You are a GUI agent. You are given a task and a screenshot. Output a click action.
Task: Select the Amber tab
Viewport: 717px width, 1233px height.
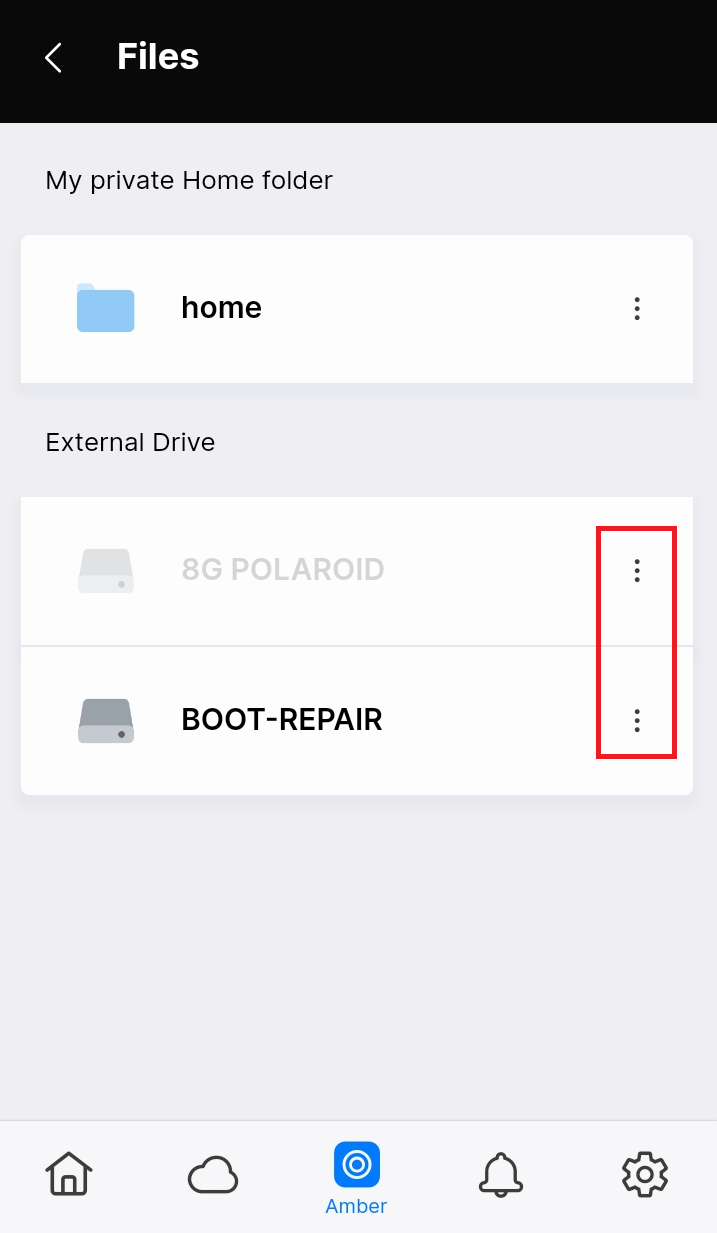pos(356,1177)
